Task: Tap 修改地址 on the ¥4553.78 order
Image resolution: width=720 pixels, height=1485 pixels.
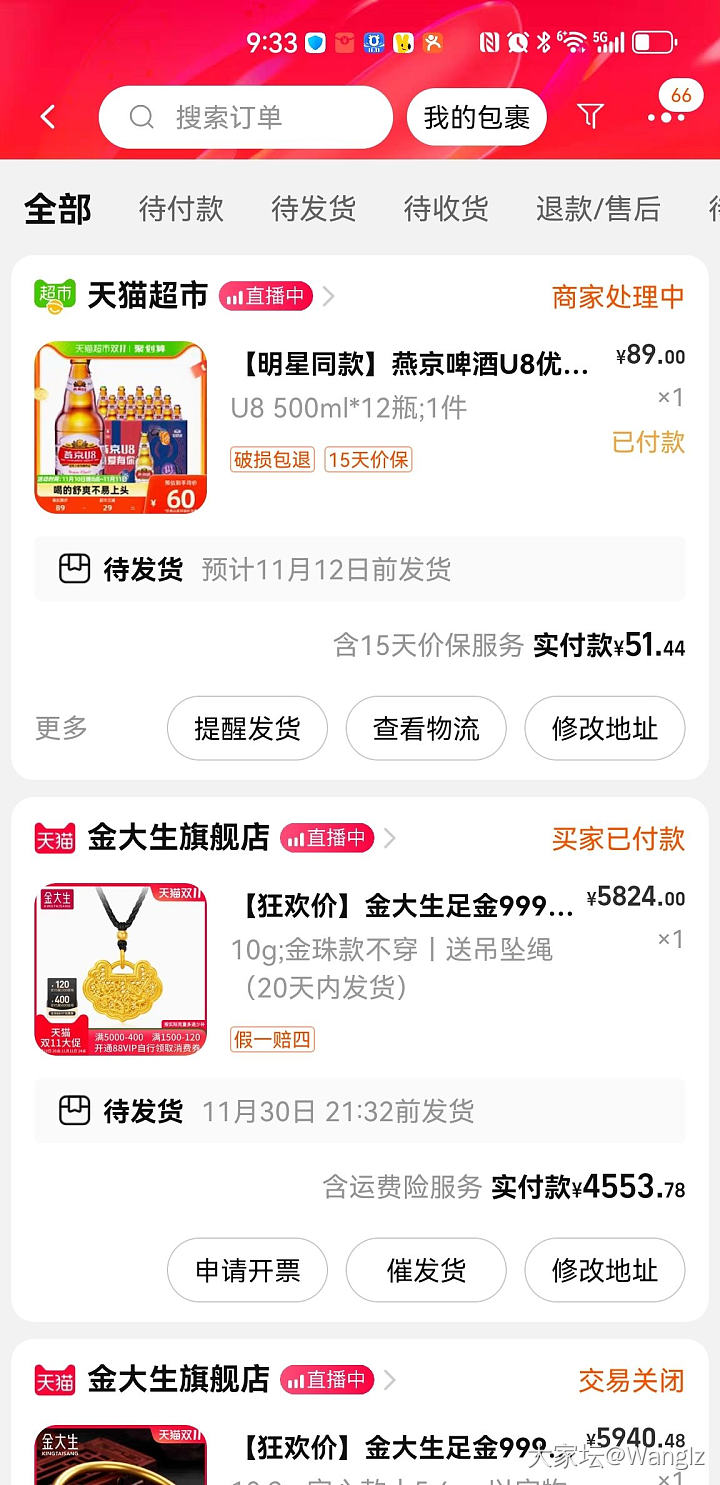Action: click(605, 1270)
